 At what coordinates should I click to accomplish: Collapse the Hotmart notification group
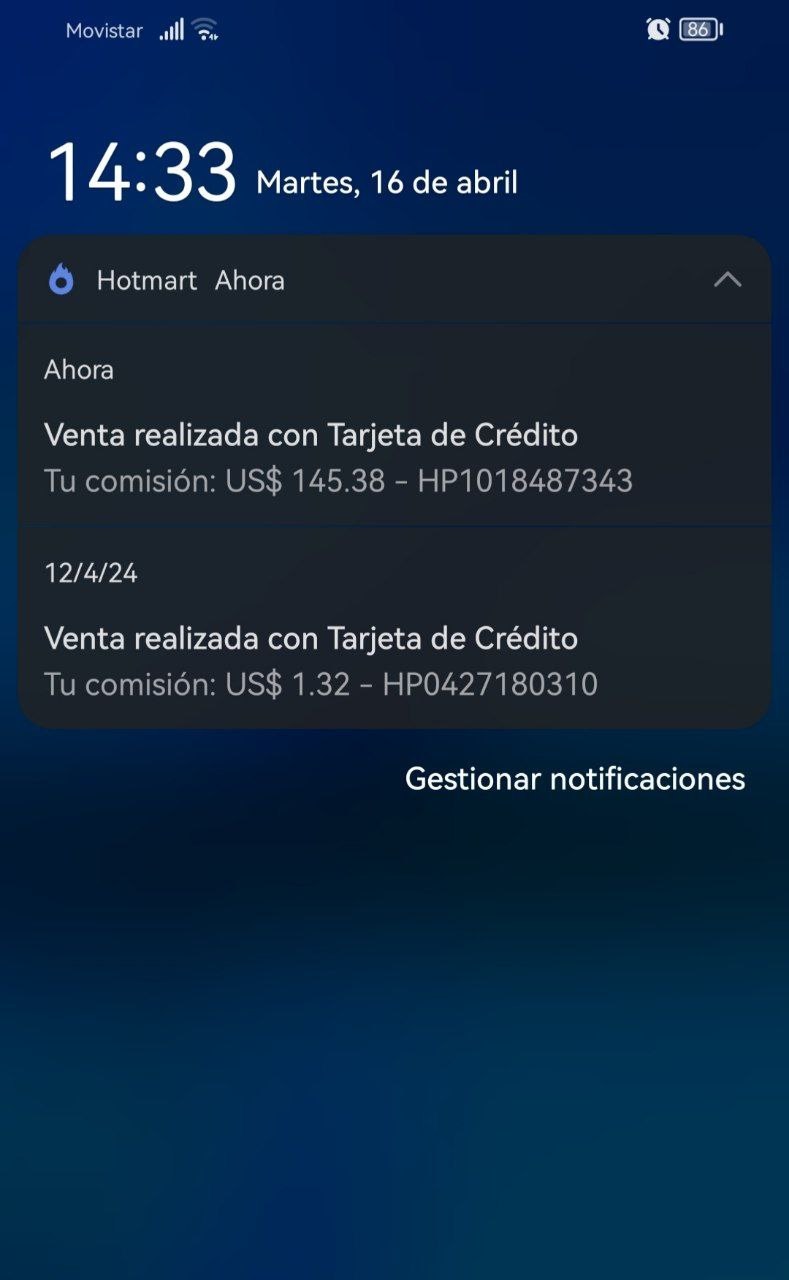727,280
